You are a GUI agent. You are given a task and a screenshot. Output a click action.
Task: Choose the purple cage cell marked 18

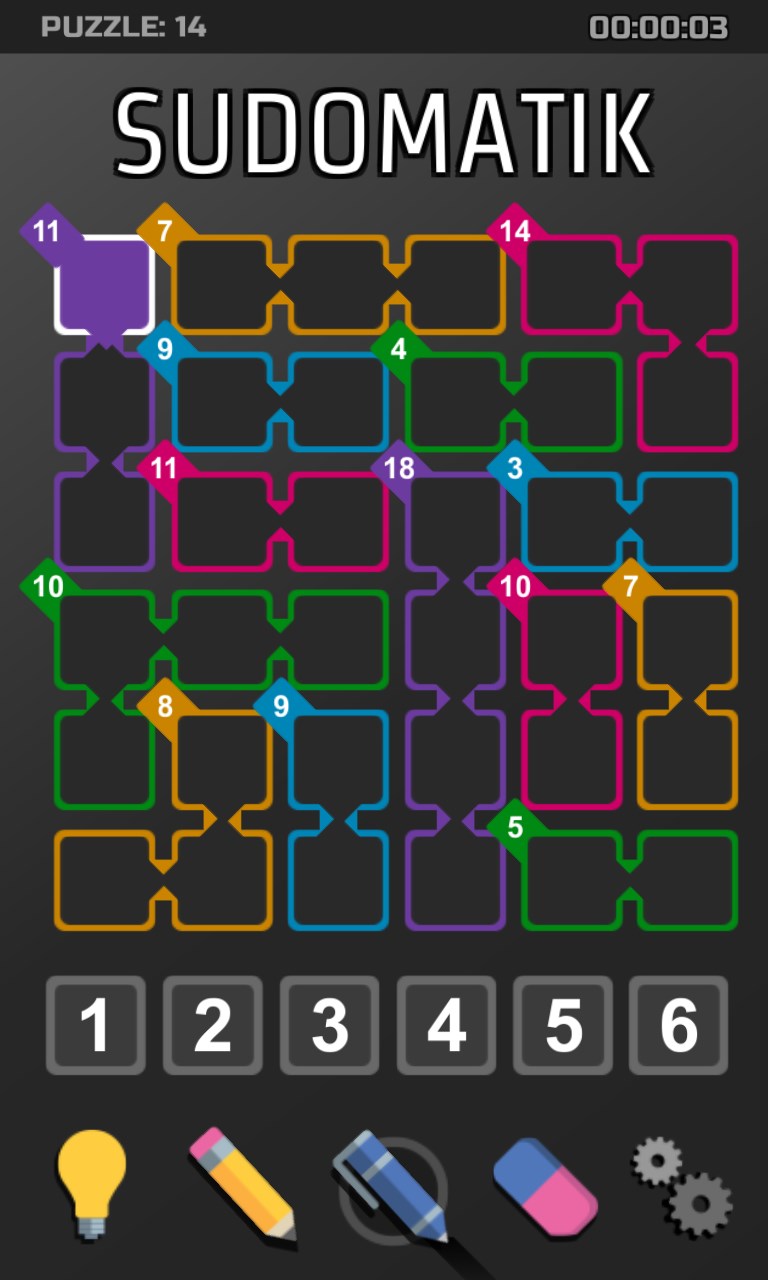point(455,518)
